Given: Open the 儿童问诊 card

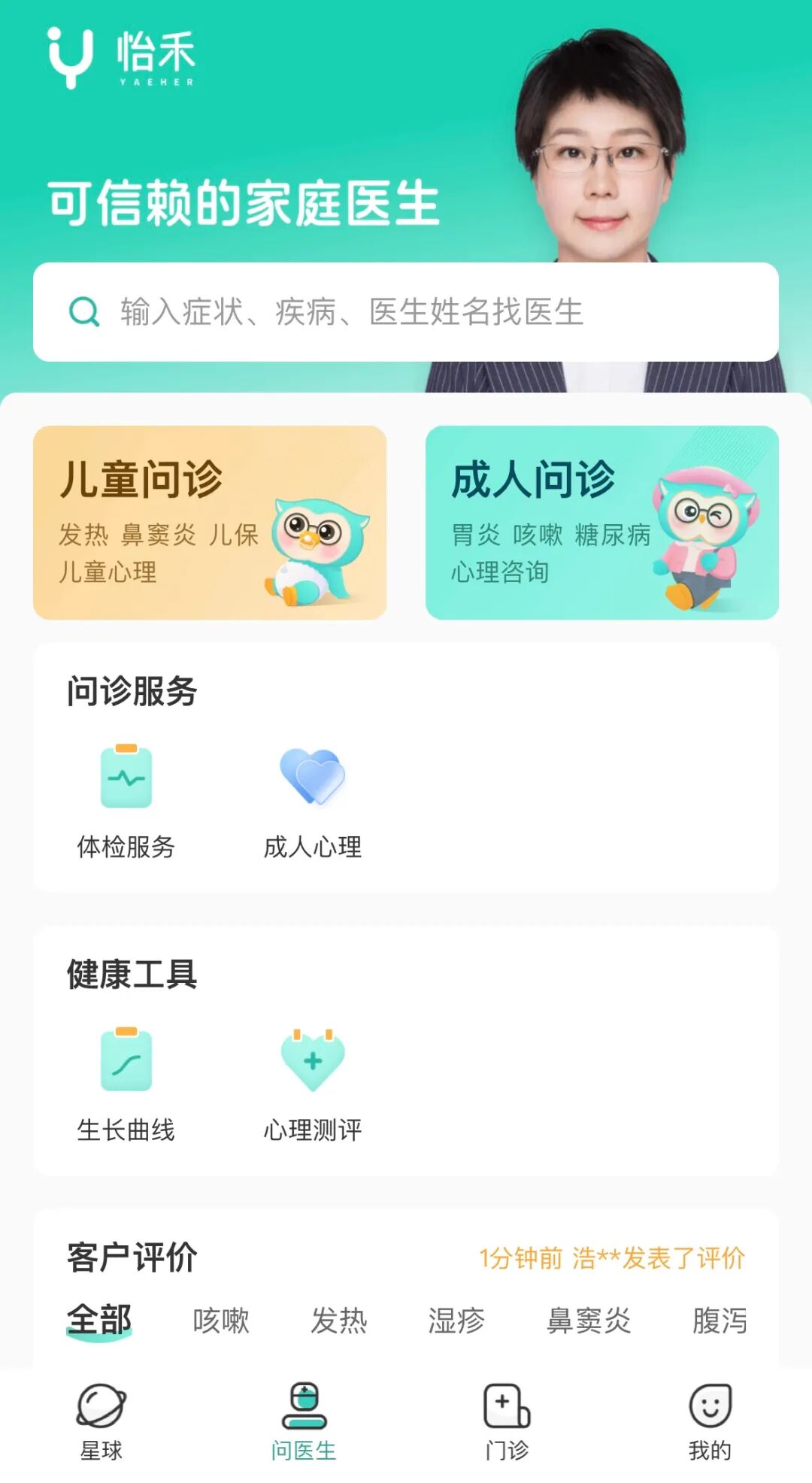Looking at the screenshot, I should (210, 523).
